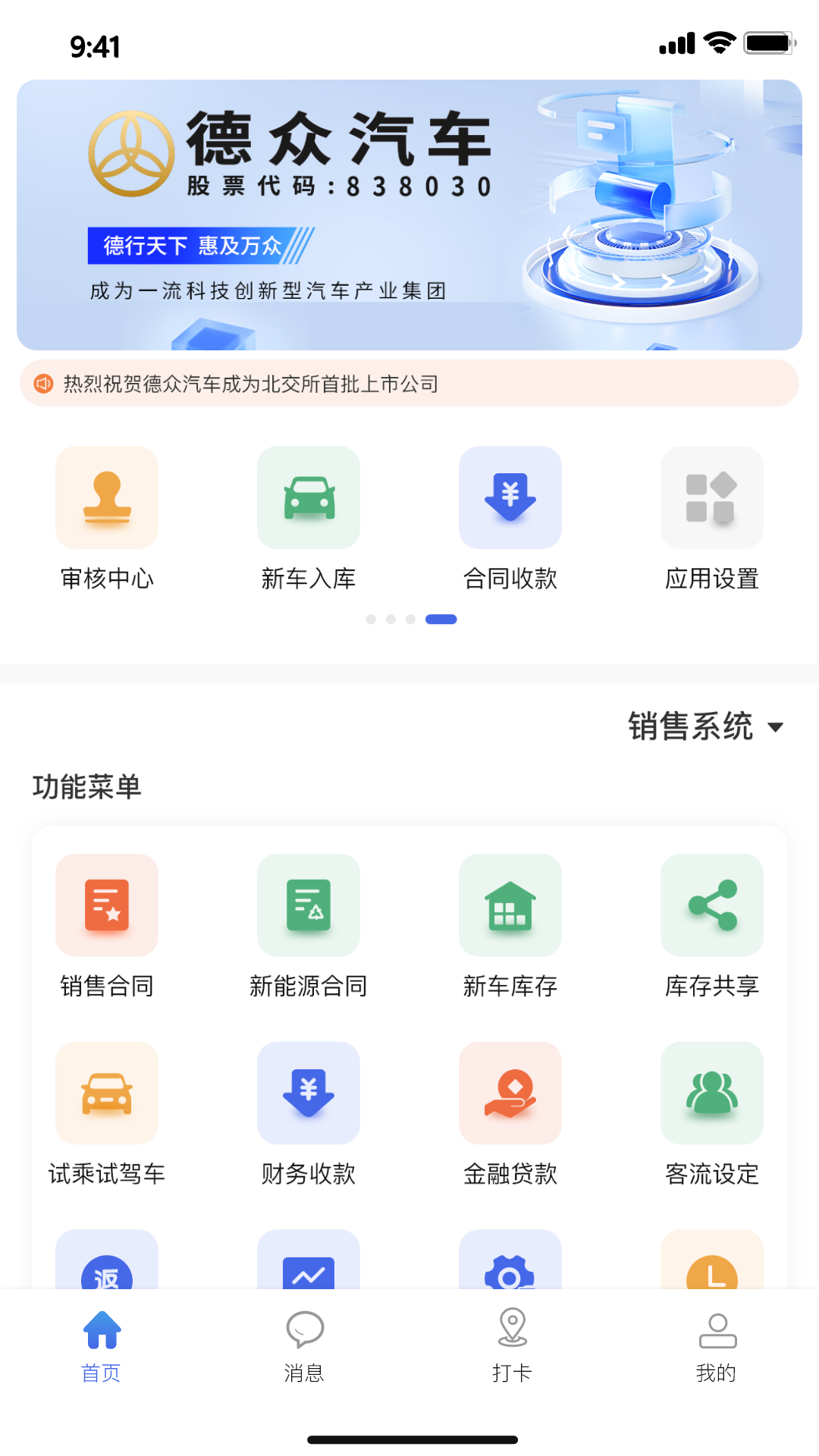
Task: Tap the 德众汽车 banner image
Action: (409, 215)
